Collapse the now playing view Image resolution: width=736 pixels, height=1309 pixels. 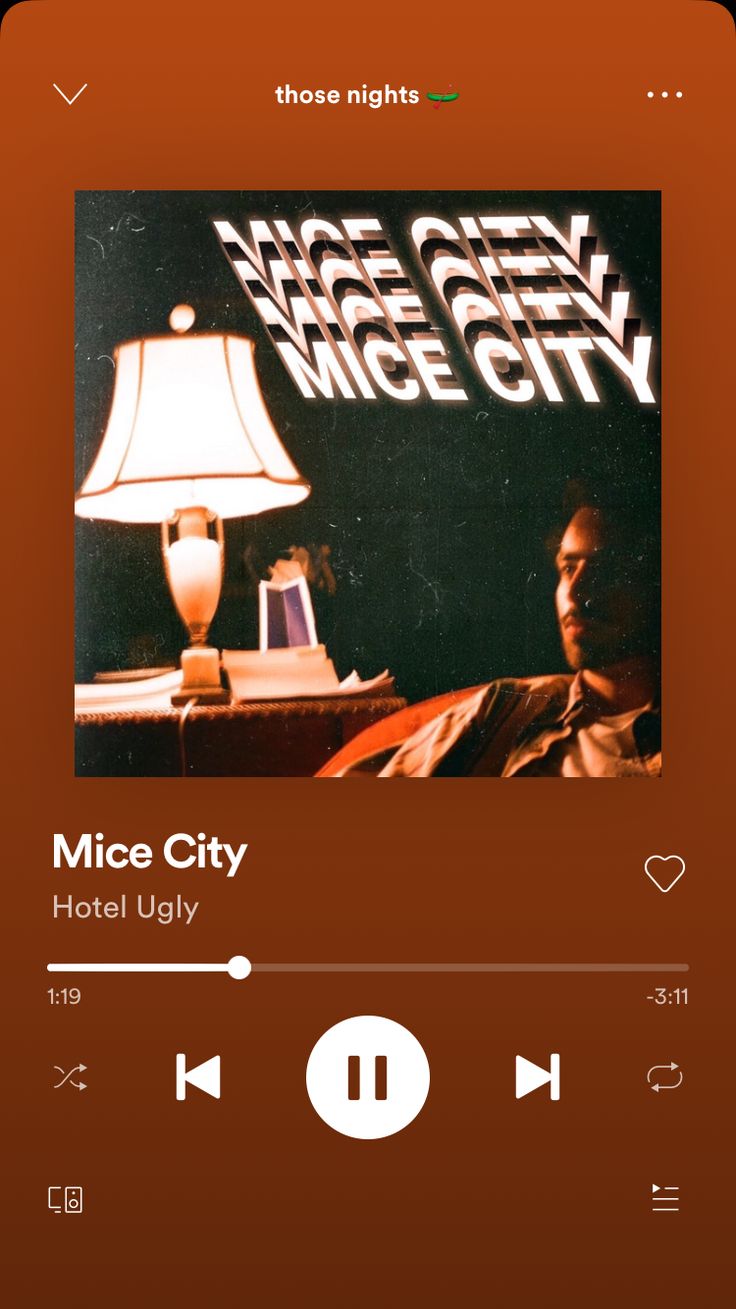tap(68, 94)
